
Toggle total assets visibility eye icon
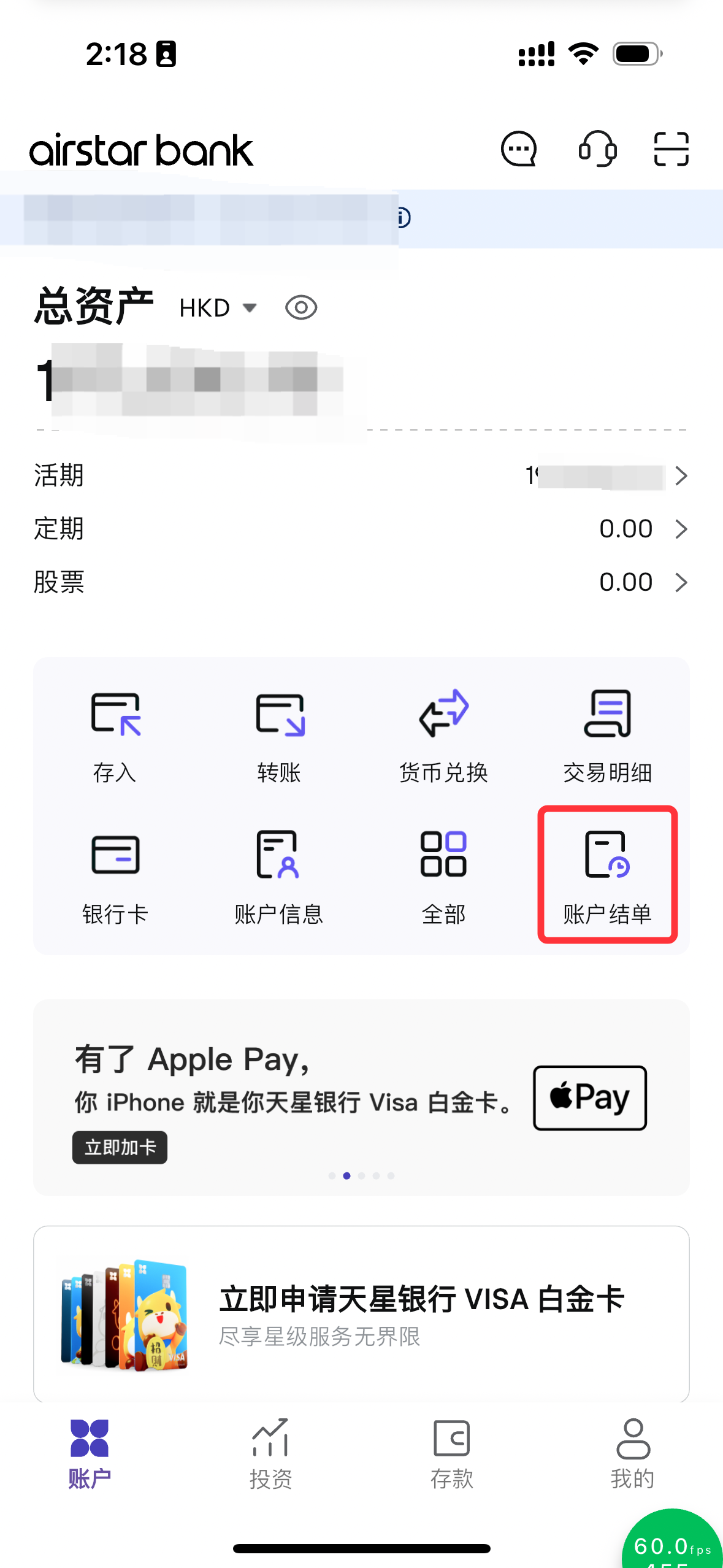[x=301, y=308]
